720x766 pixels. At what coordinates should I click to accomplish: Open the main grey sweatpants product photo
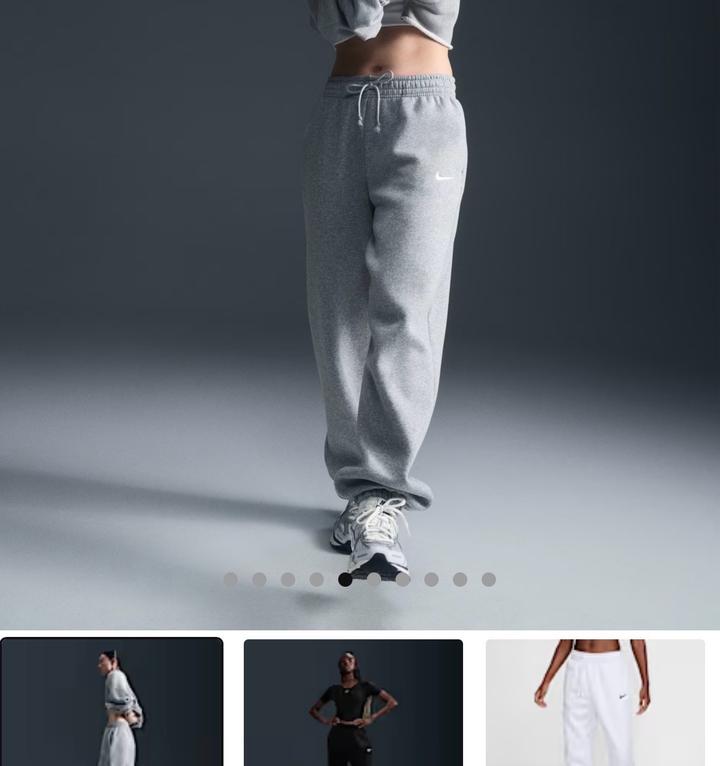coord(360,300)
